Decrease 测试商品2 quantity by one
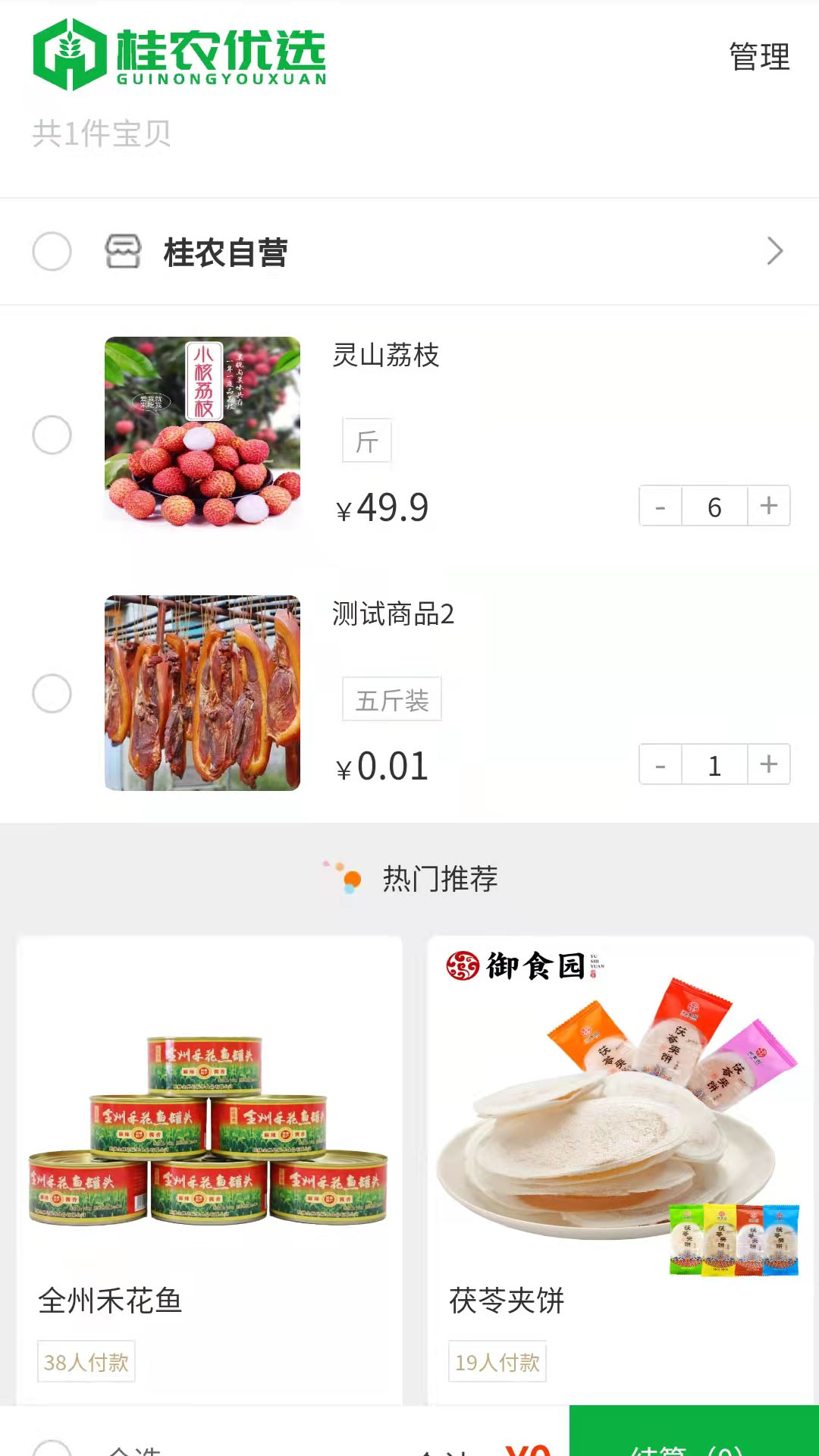The image size is (819, 1456). tap(661, 764)
